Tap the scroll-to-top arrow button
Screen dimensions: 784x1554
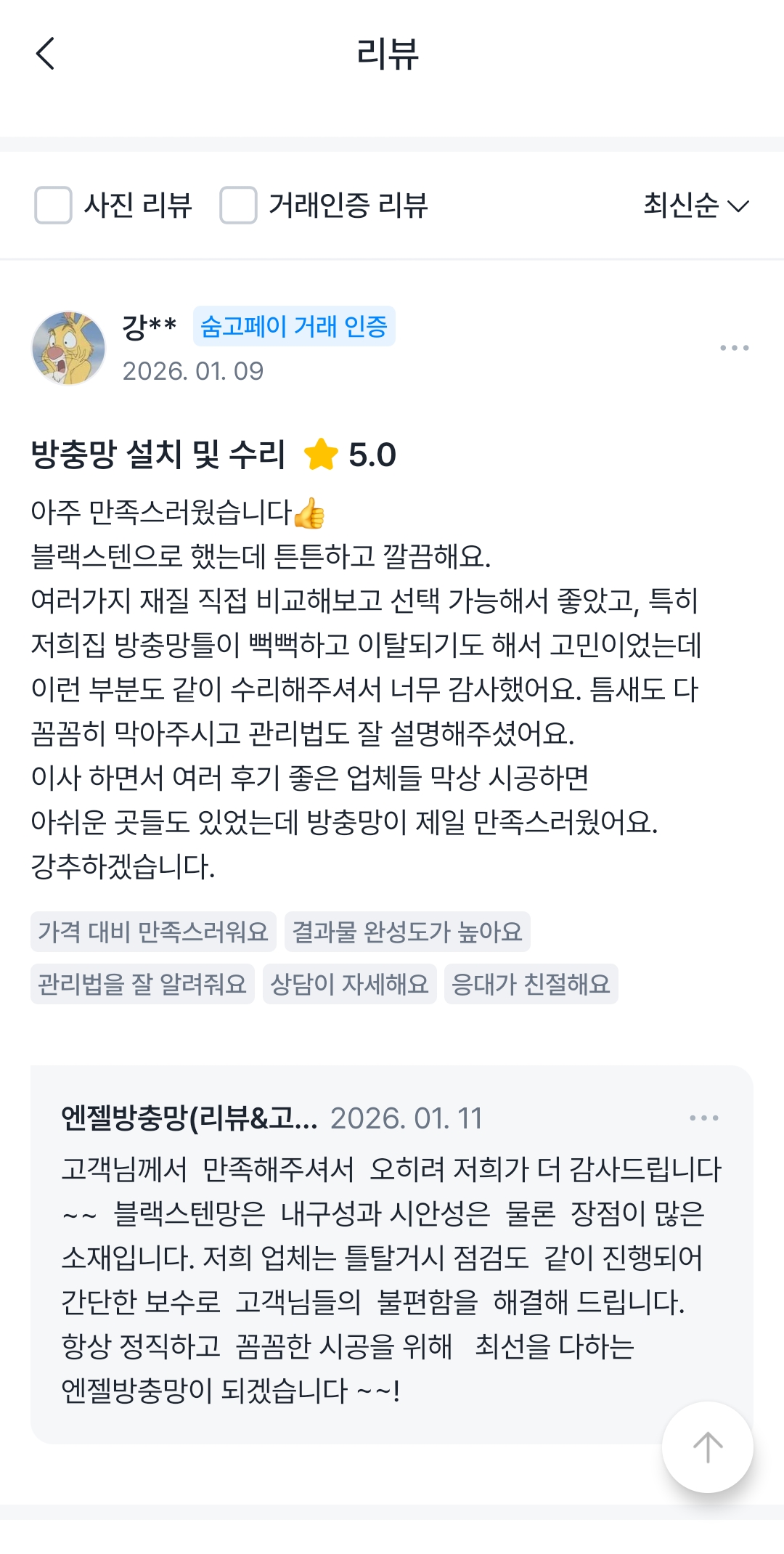point(707,1447)
